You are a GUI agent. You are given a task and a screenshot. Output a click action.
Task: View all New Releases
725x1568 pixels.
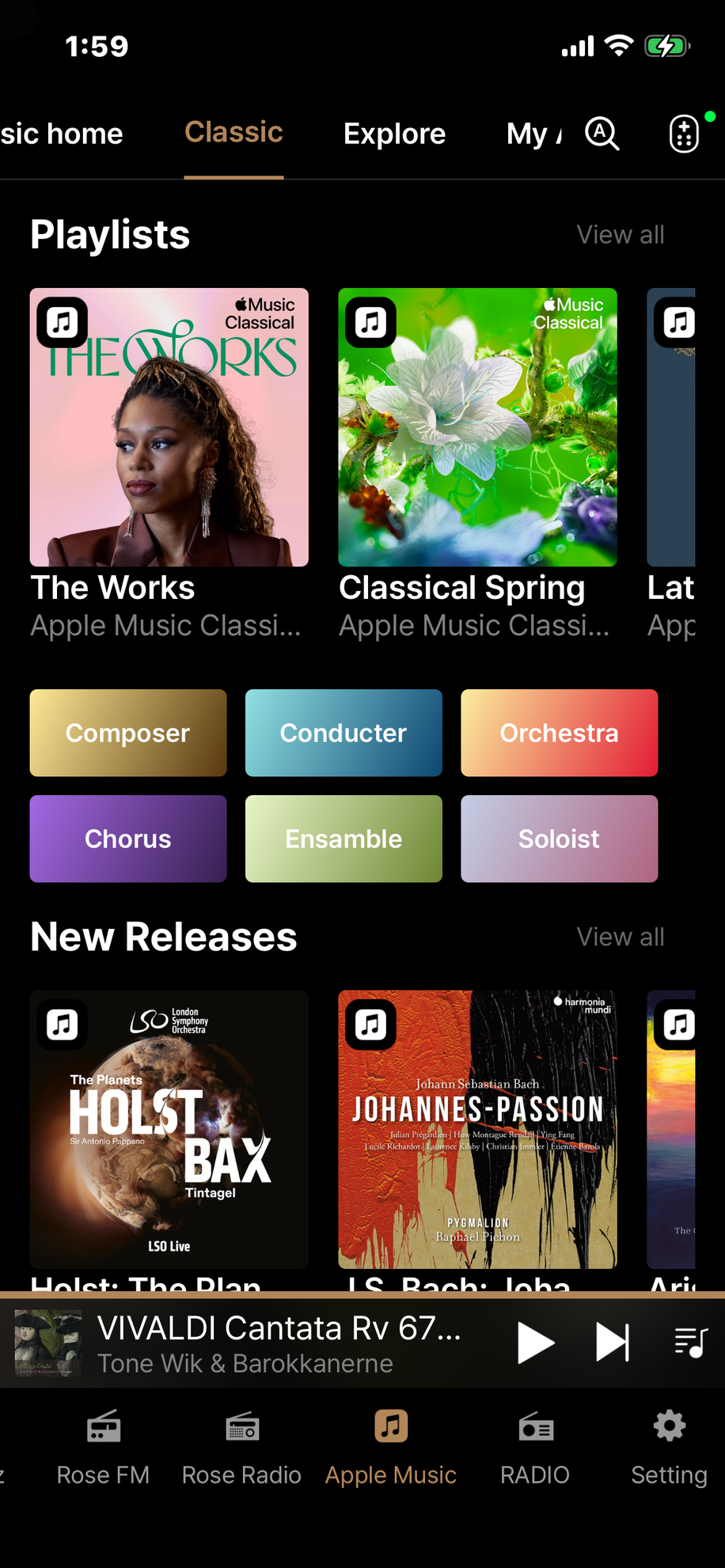pyautogui.click(x=620, y=937)
